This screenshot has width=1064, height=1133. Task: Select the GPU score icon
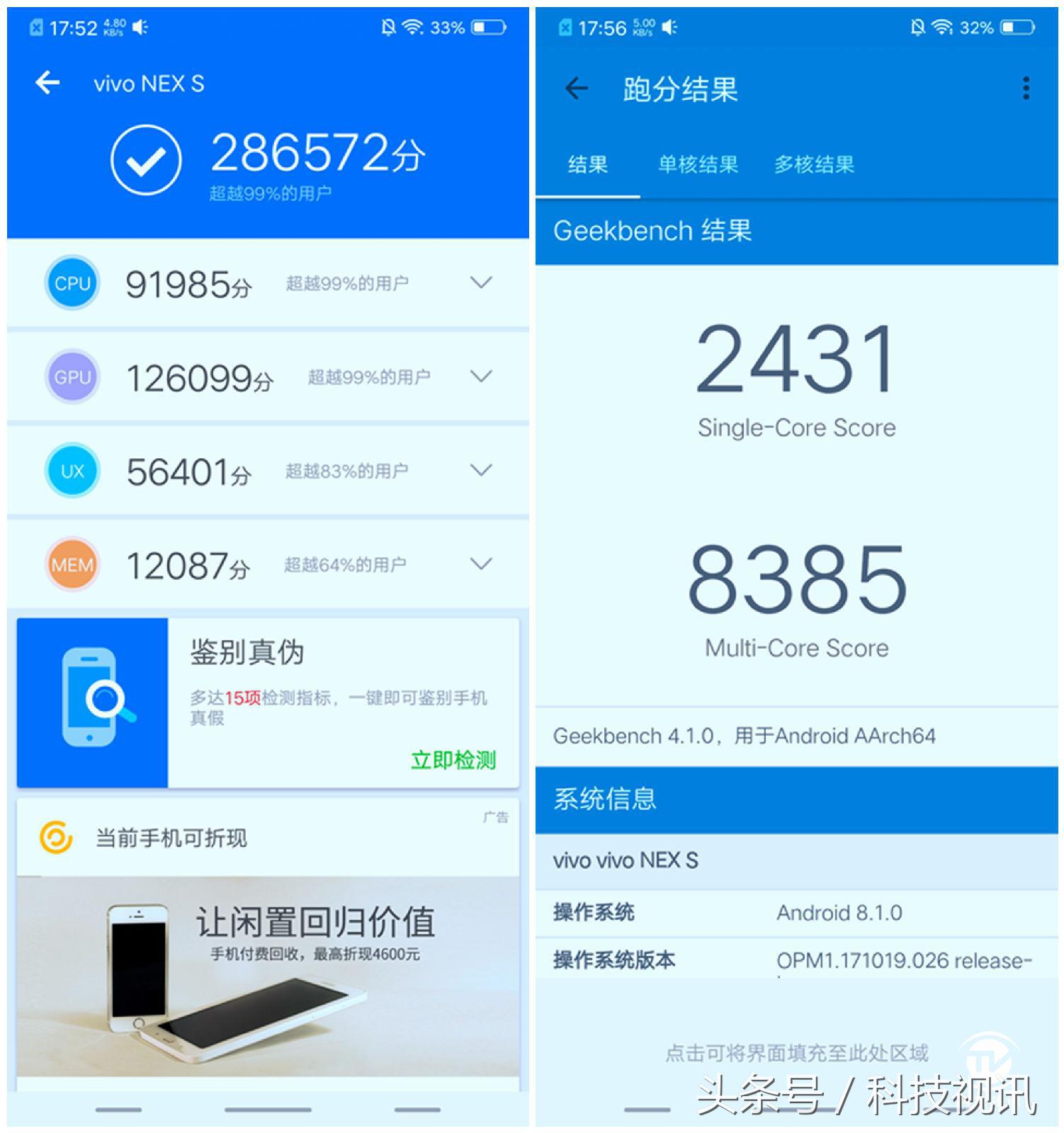pyautogui.click(x=72, y=376)
